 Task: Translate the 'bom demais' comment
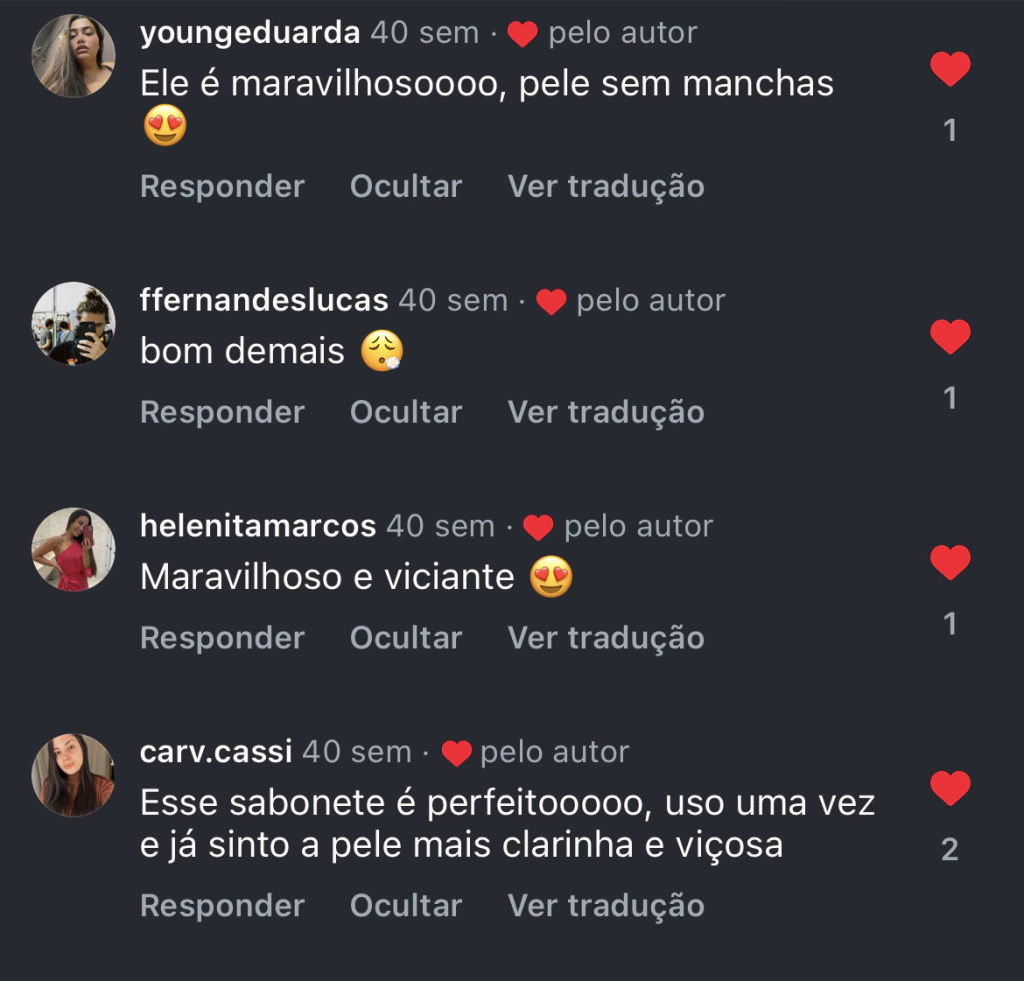click(606, 412)
